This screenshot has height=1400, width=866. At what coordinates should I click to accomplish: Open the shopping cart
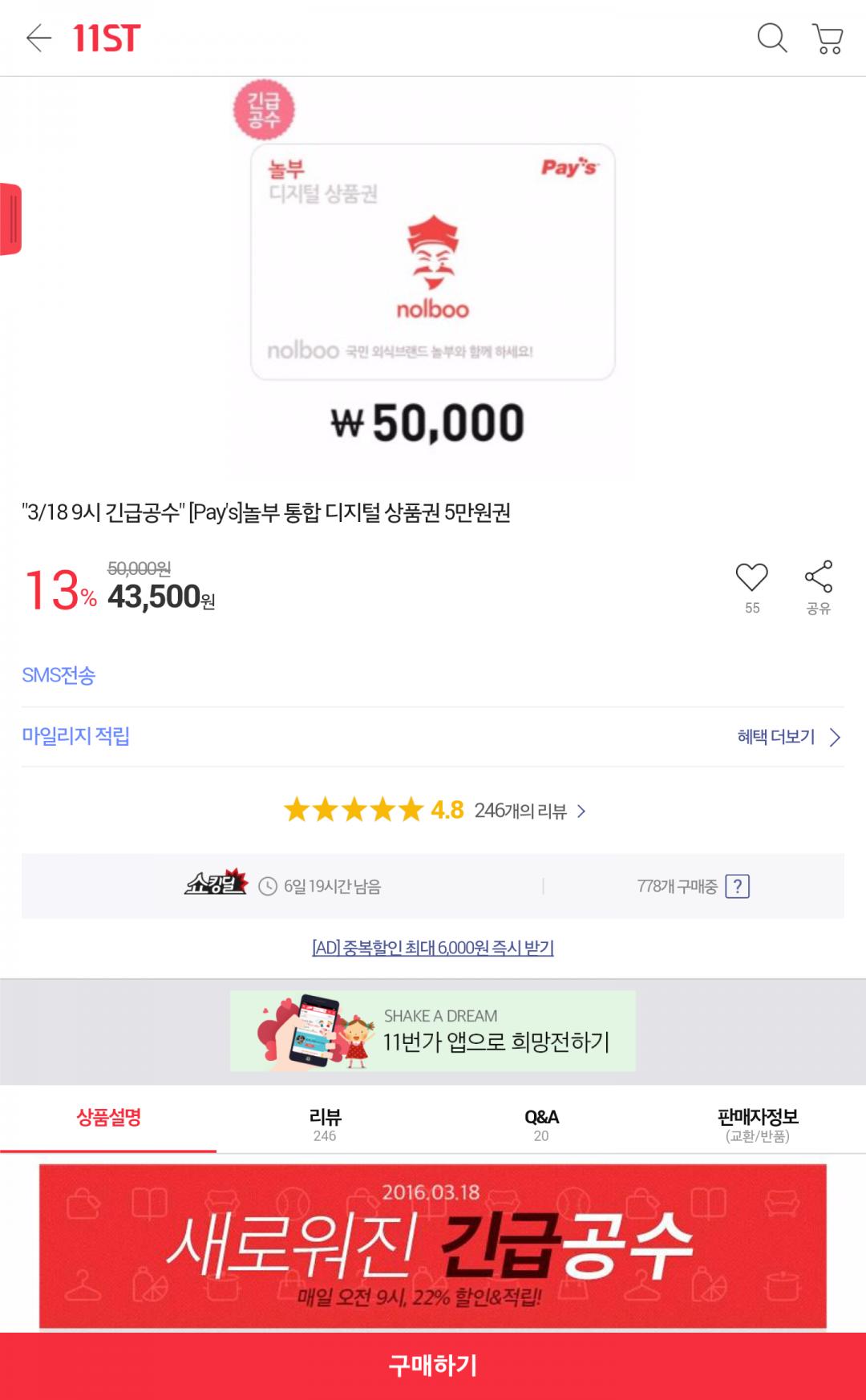(x=828, y=38)
